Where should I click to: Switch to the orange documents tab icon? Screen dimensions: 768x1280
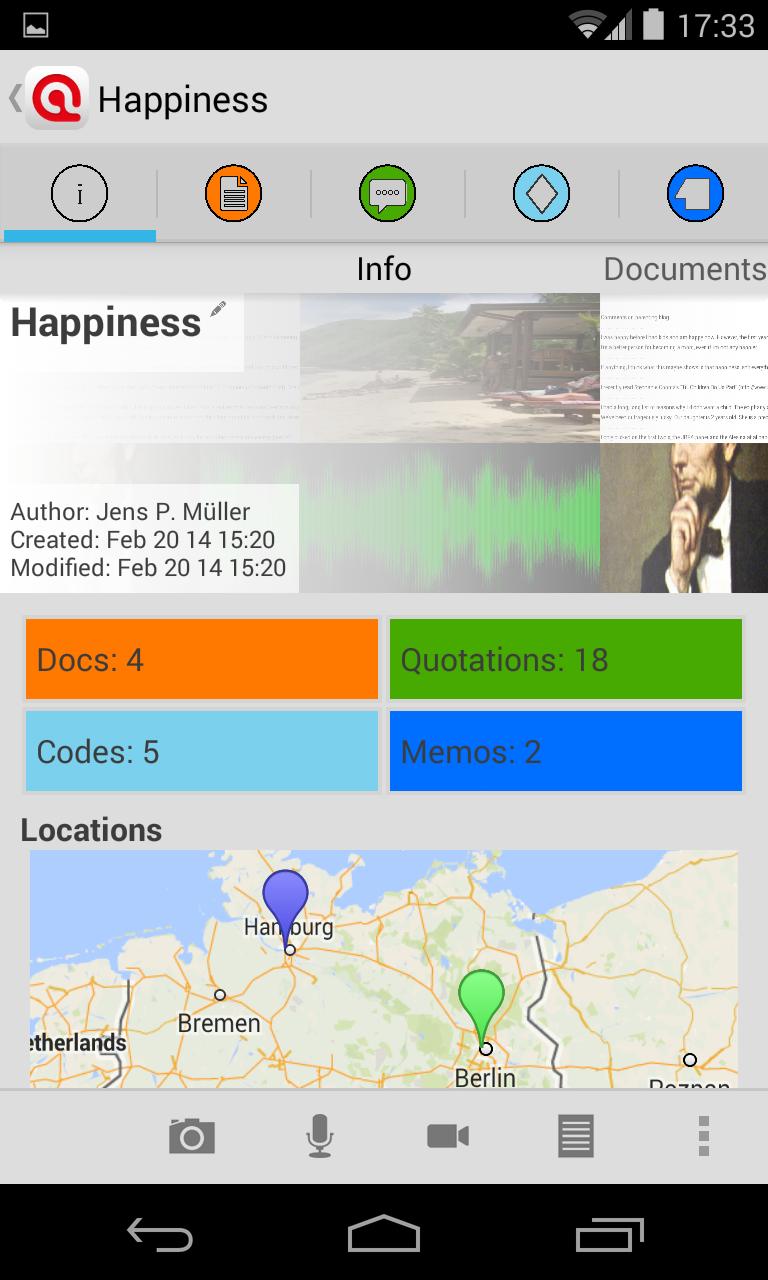[x=233, y=193]
